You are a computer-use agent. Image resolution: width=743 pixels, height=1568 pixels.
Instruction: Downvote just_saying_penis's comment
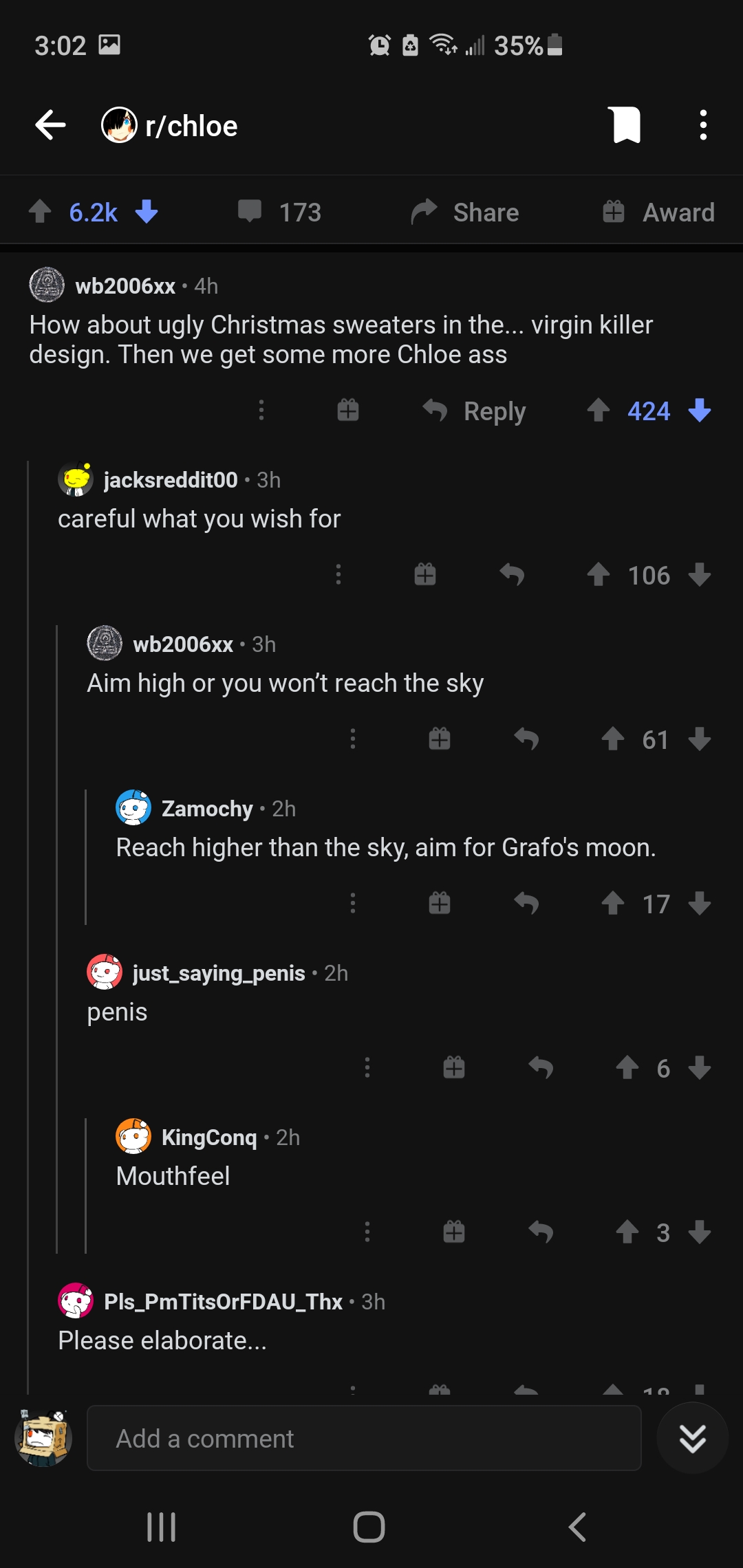pos(700,1068)
